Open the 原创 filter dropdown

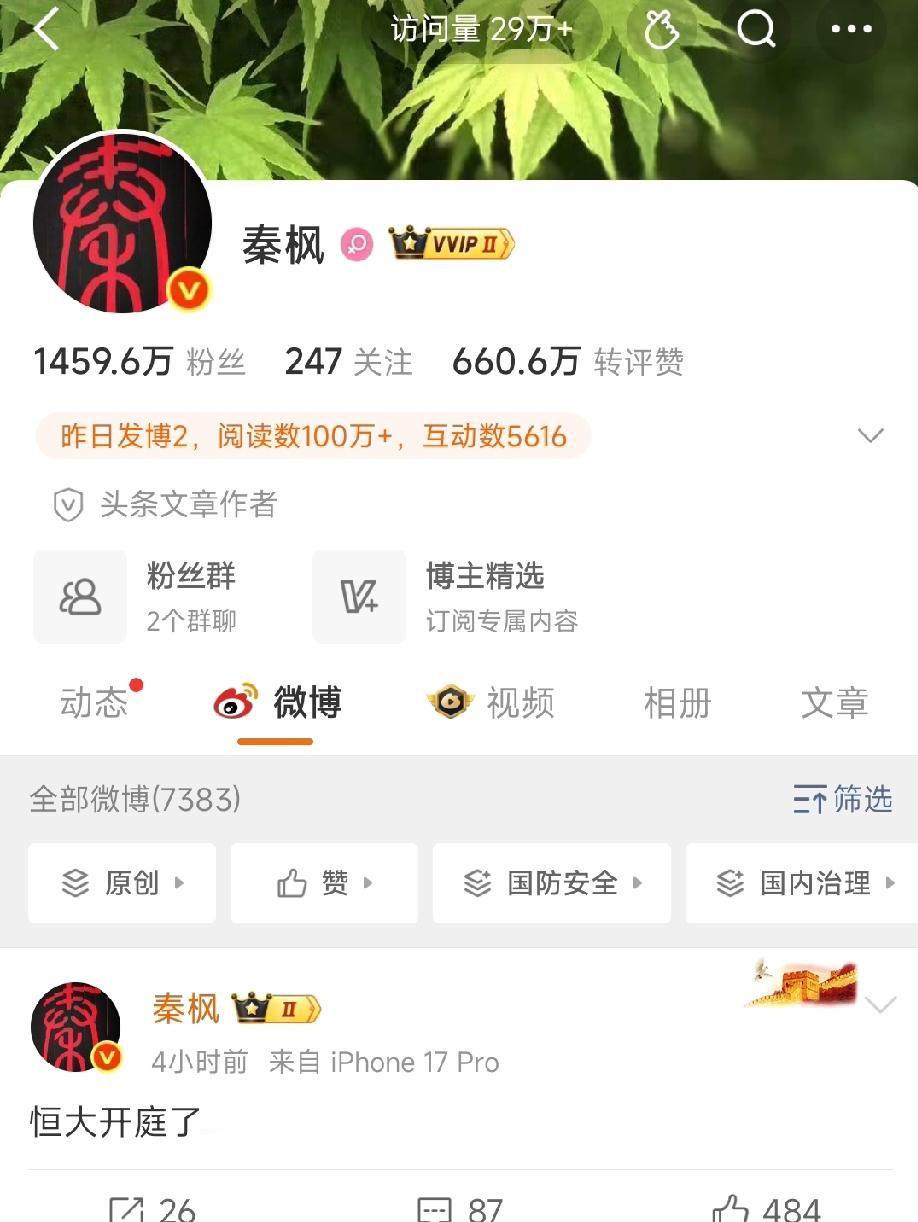pos(122,883)
